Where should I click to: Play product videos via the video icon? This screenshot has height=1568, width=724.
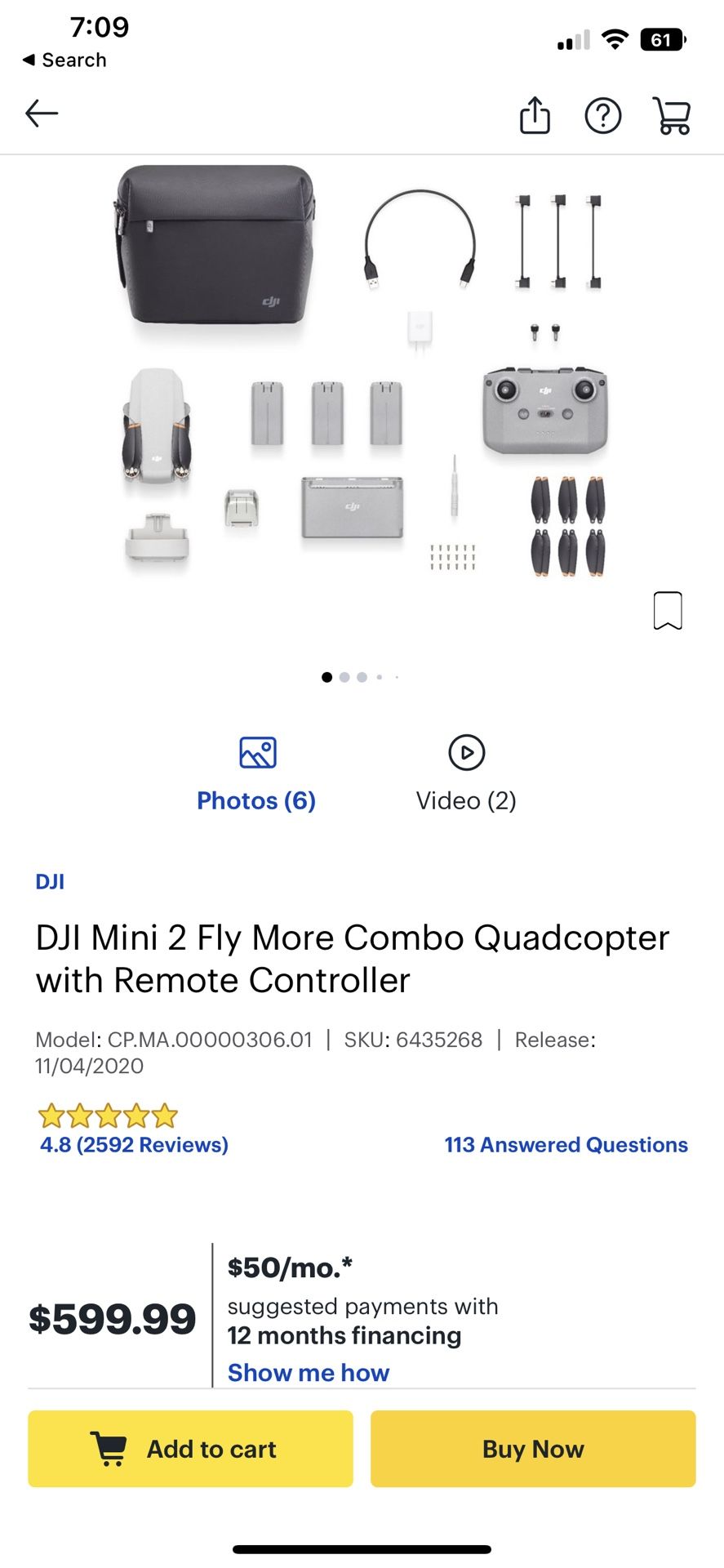pos(466,752)
